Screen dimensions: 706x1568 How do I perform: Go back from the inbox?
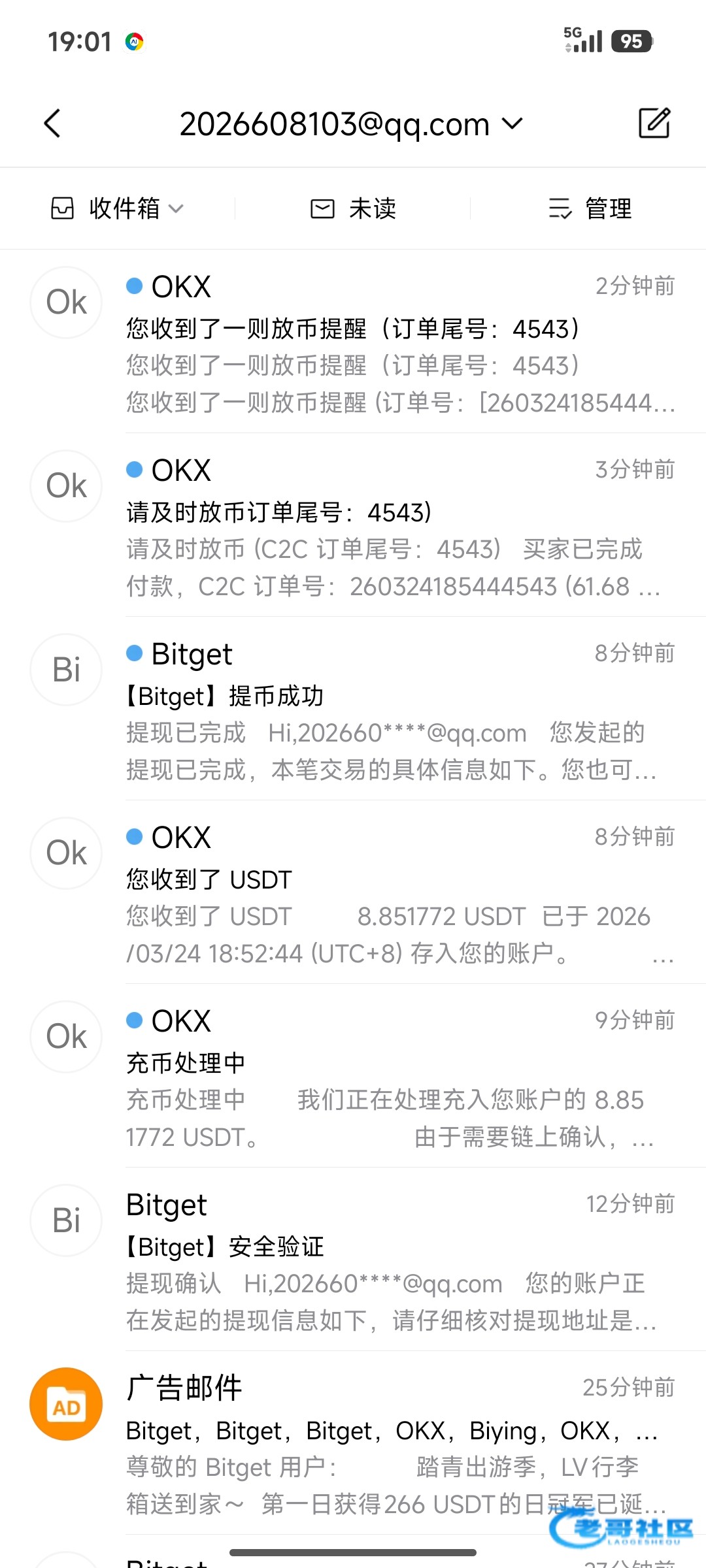click(52, 123)
